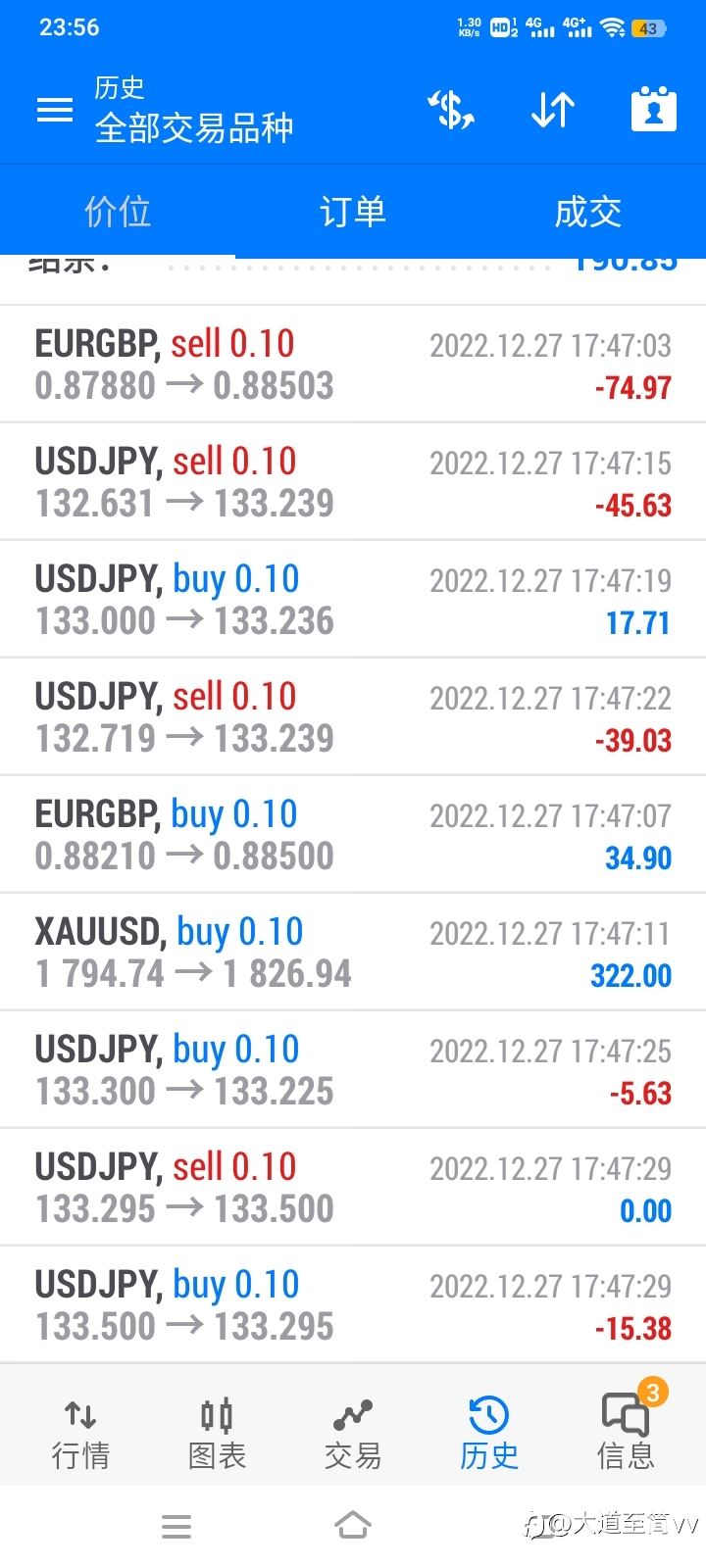706x1568 pixels.
Task: Open the sort order arrows
Action: tap(553, 110)
